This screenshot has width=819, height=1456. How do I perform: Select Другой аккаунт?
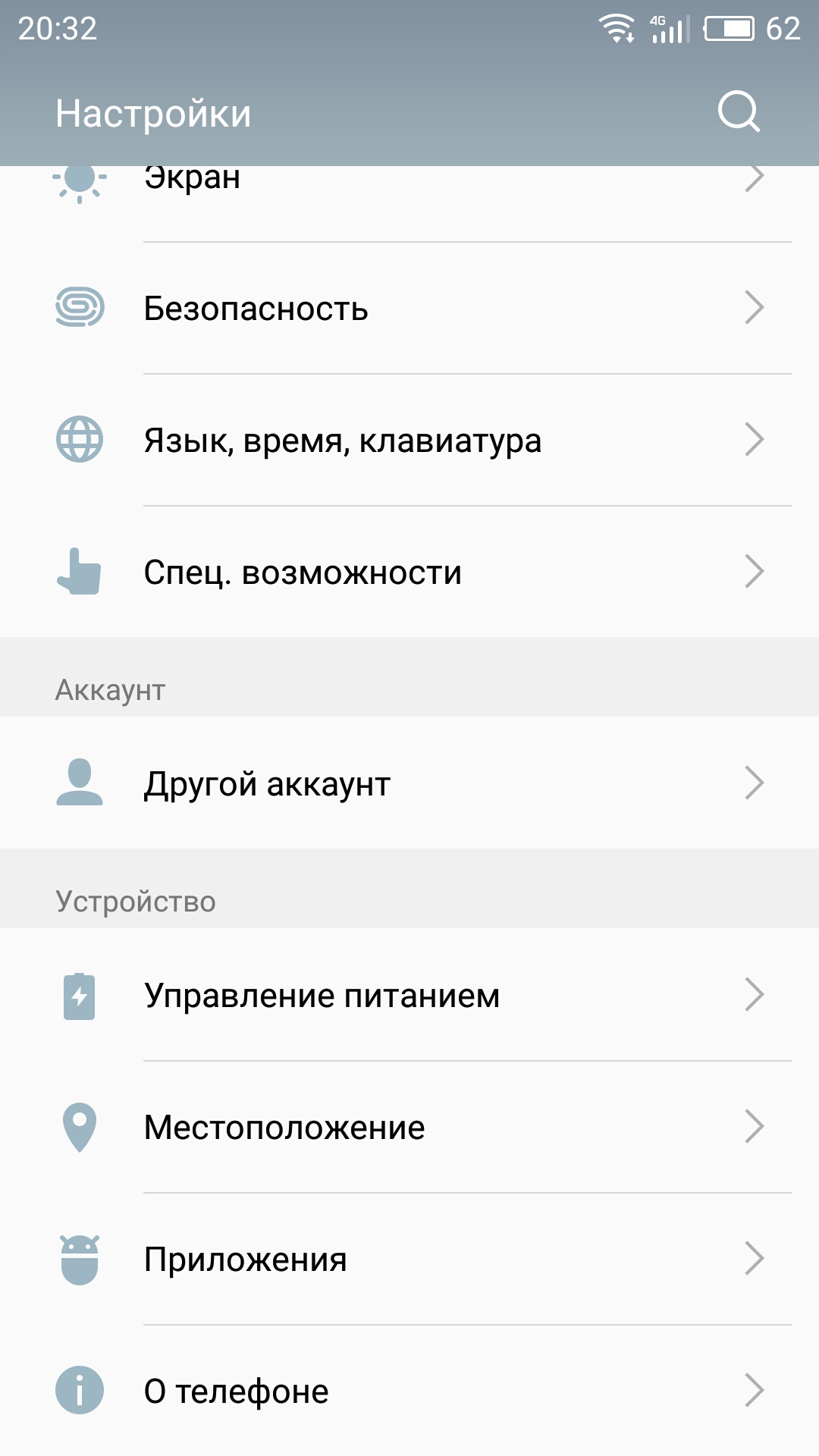(409, 783)
